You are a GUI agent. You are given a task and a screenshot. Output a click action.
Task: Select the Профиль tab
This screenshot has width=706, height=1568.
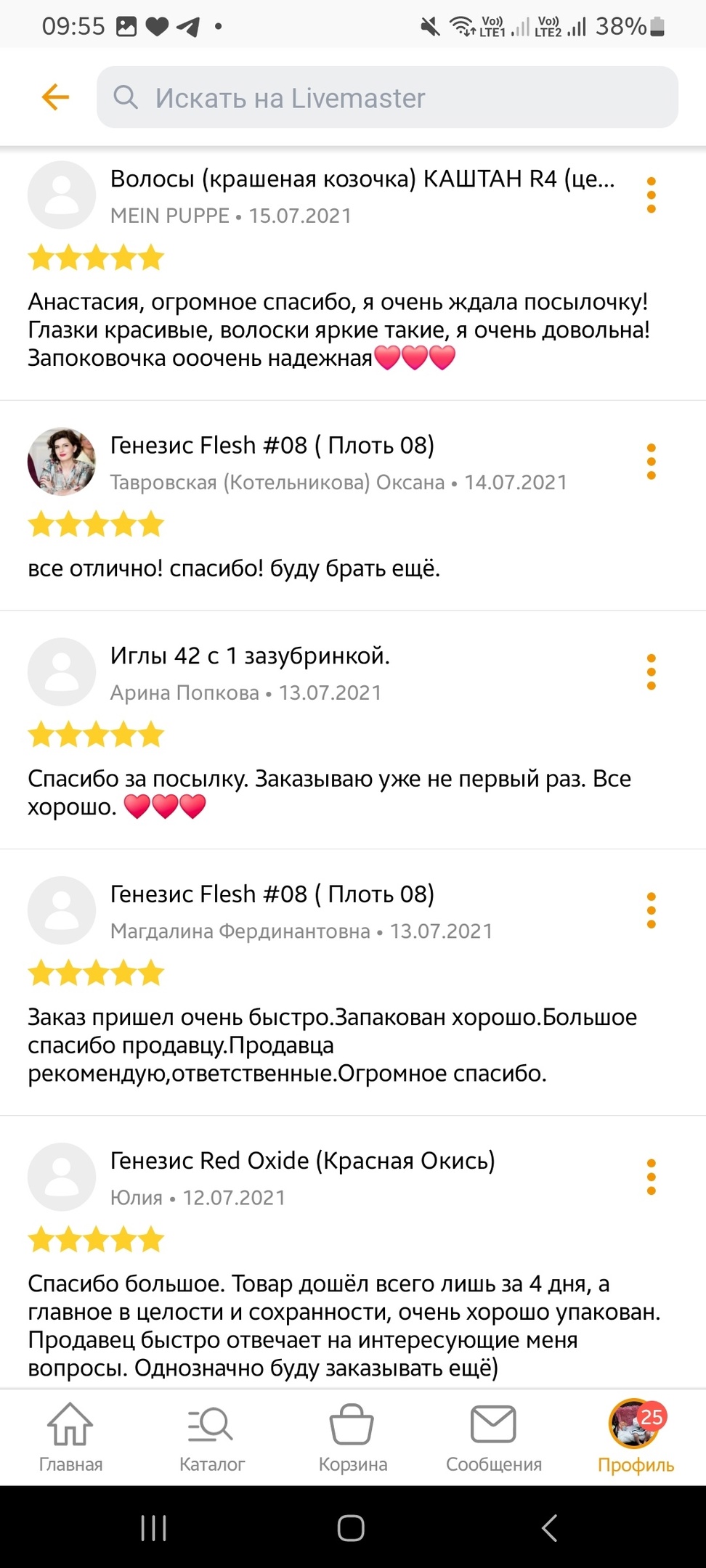point(636,1437)
